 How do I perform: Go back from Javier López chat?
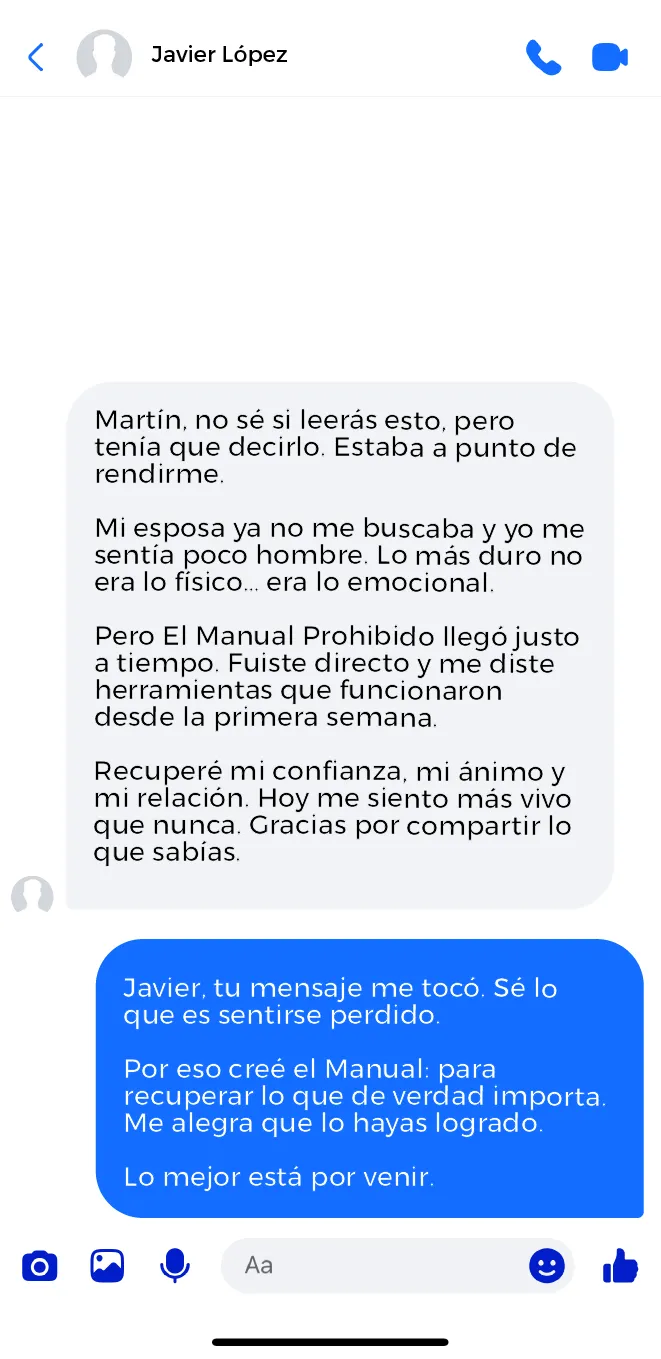[36, 57]
